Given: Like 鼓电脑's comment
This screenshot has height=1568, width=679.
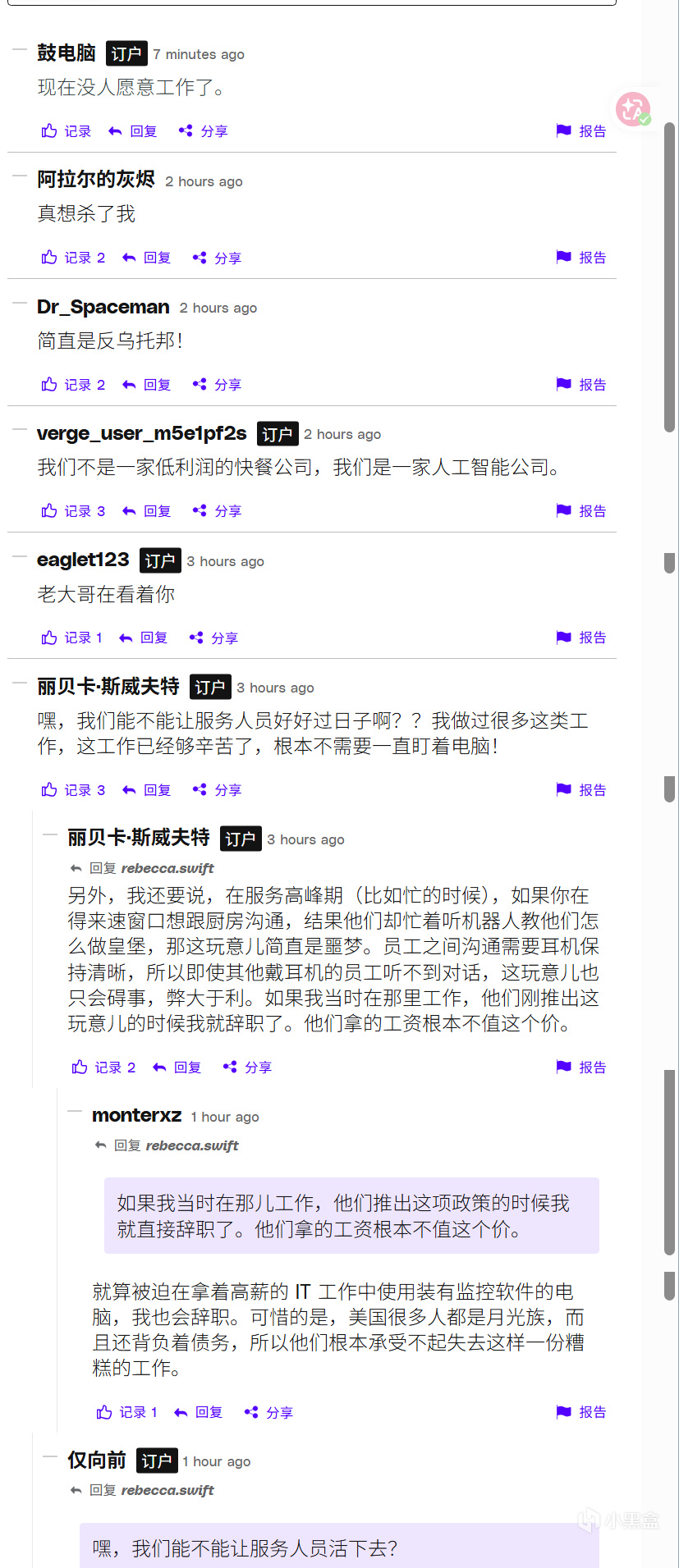Looking at the screenshot, I should (66, 131).
